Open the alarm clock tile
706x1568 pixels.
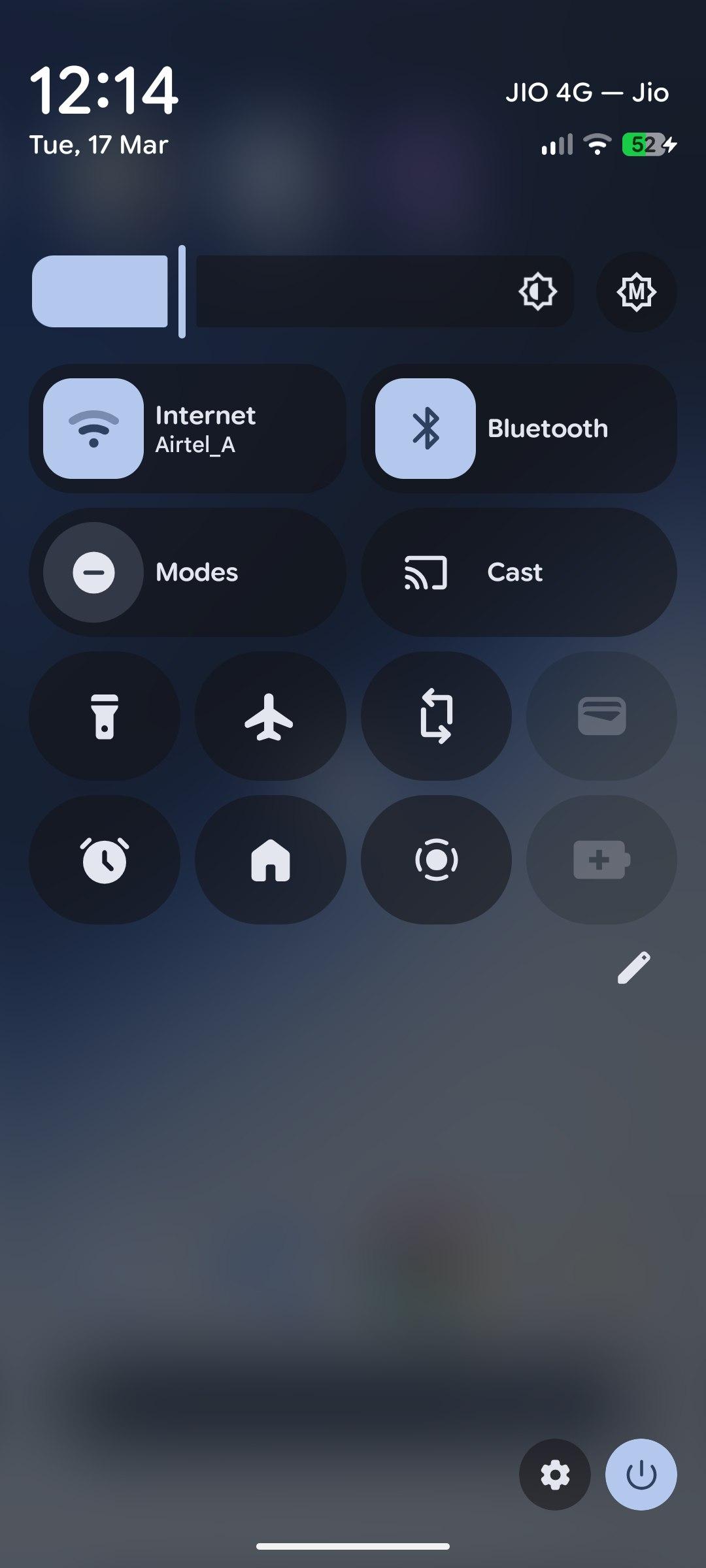point(105,860)
